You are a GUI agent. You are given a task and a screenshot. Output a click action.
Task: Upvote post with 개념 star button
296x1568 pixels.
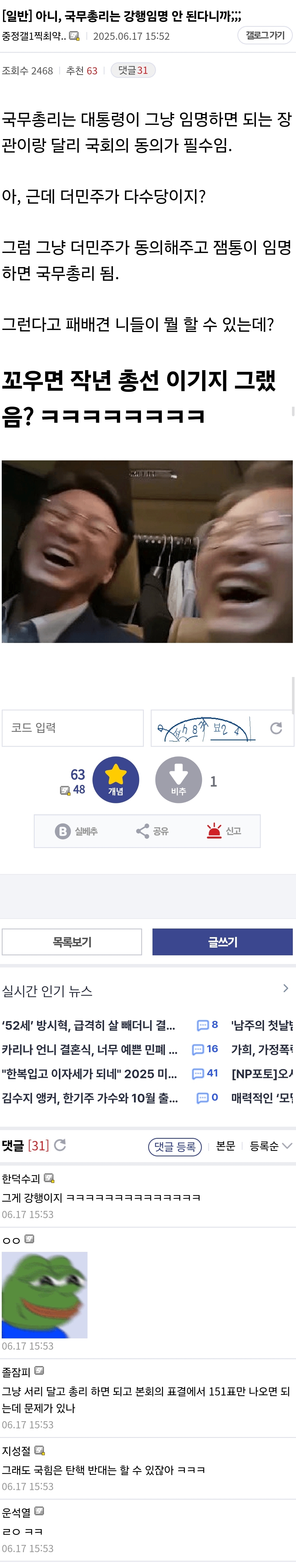click(116, 779)
